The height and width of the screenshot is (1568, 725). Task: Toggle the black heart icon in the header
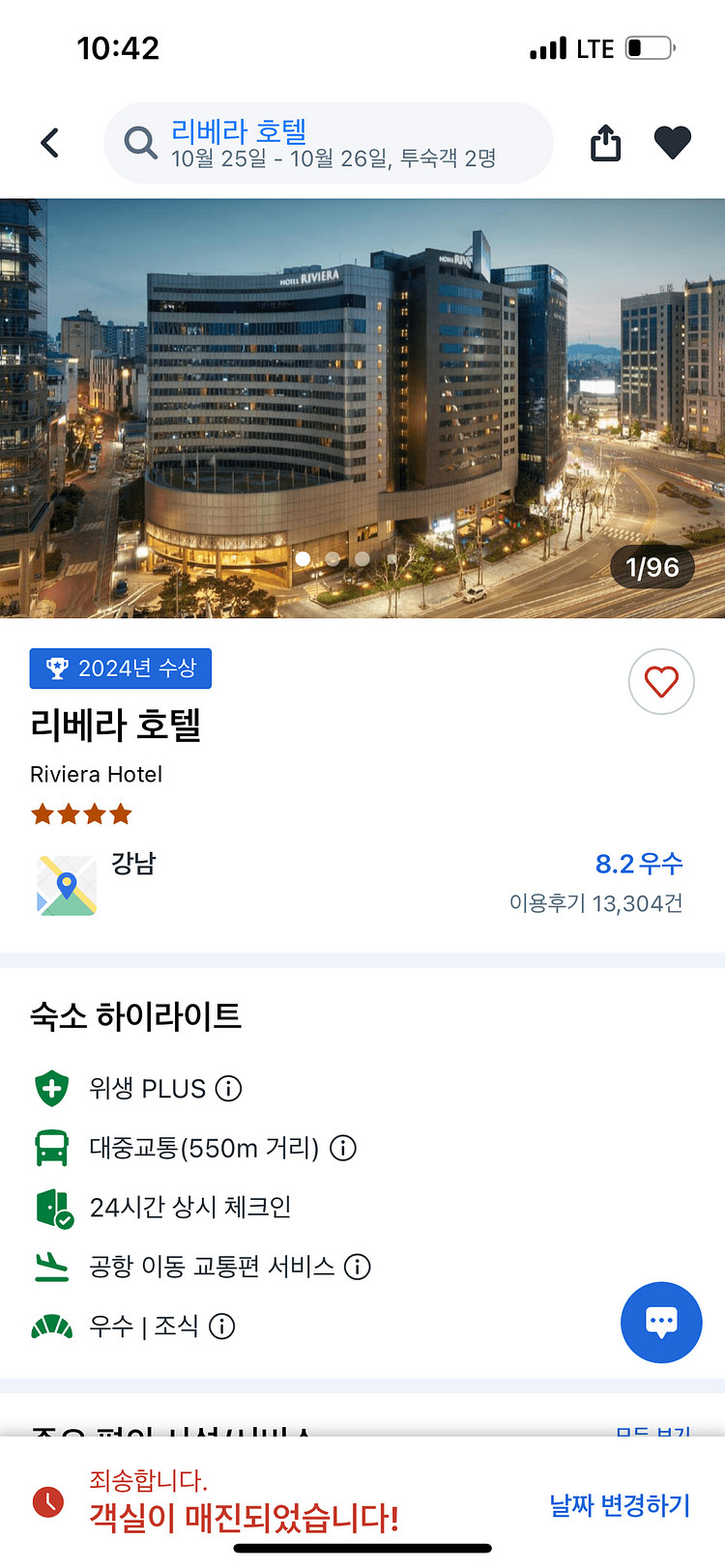pyautogui.click(x=673, y=141)
